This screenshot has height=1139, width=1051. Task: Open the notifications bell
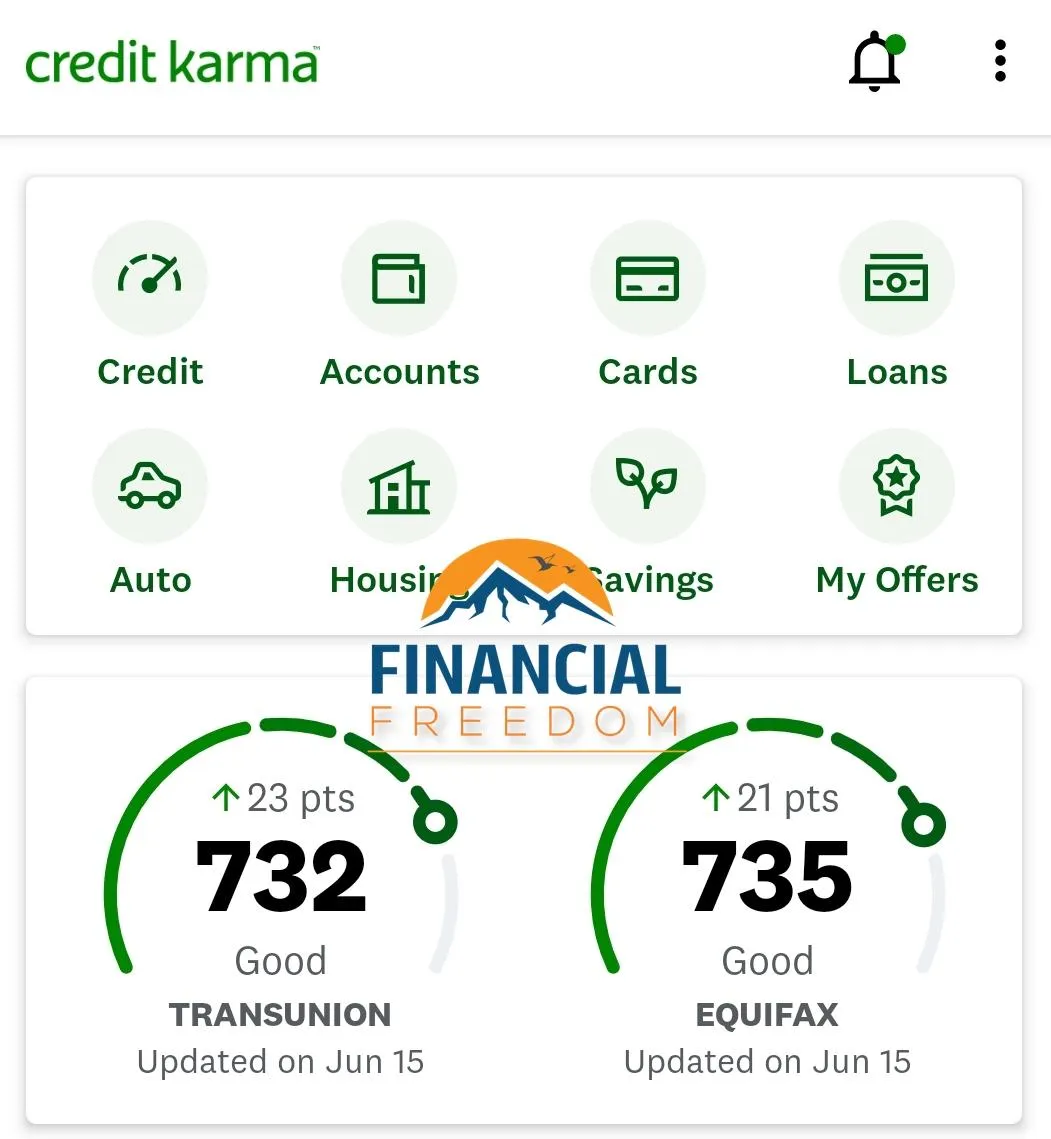[x=874, y=63]
